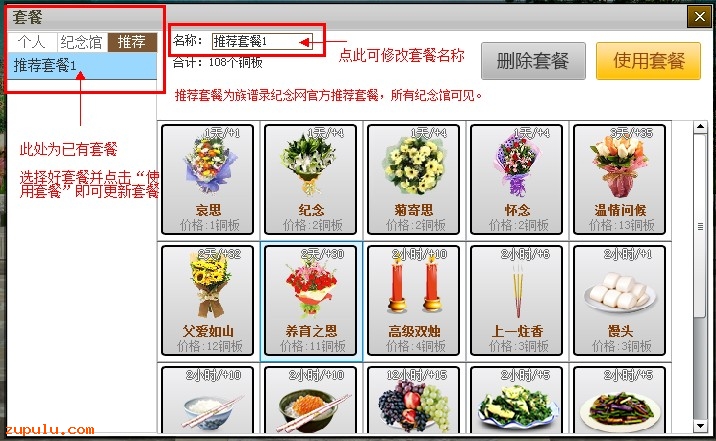
Task: Close the 套餐 dialog
Action: point(696,17)
